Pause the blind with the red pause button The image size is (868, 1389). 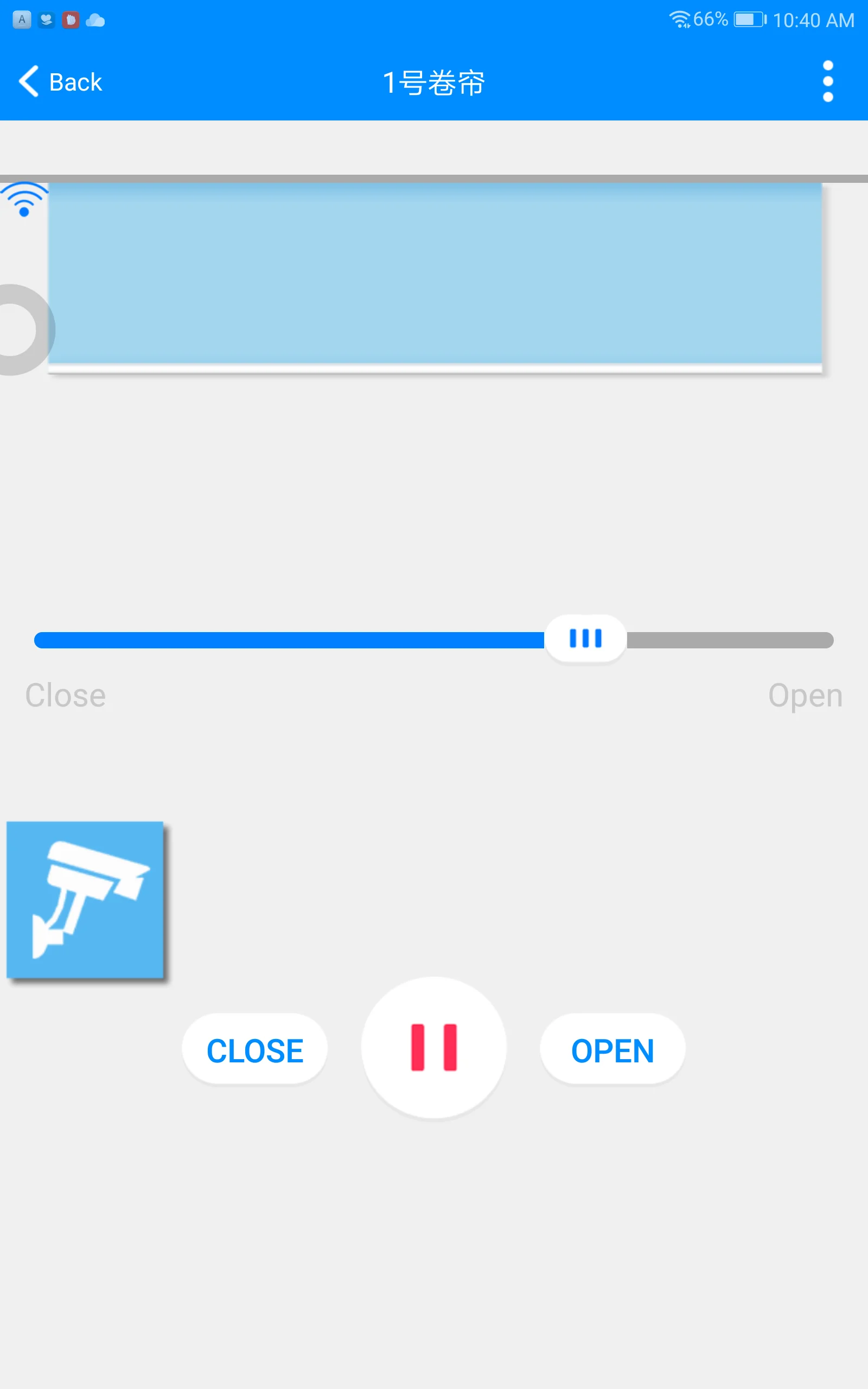434,1048
